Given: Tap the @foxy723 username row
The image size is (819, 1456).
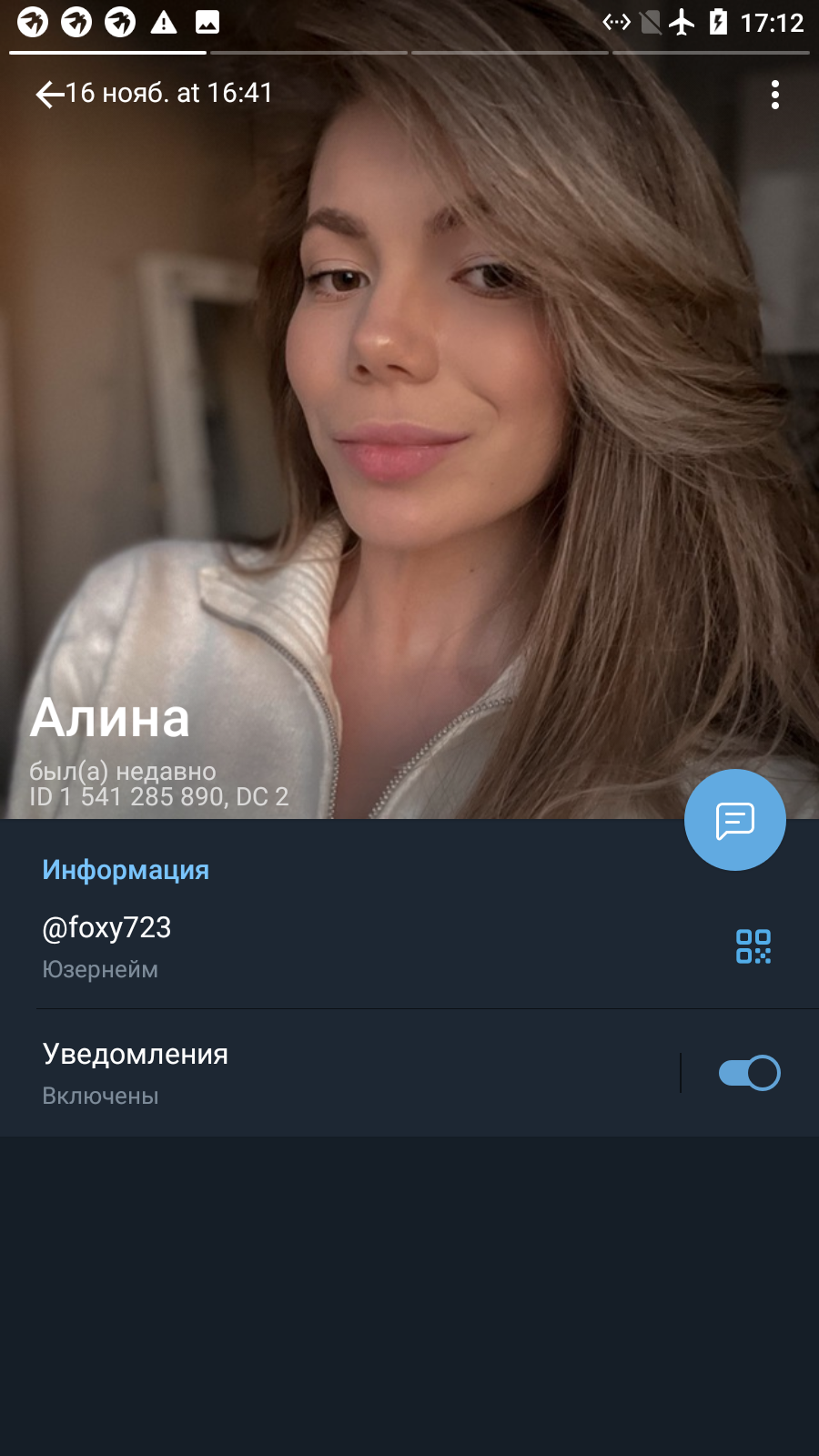Looking at the screenshot, I should pyautogui.click(x=409, y=946).
